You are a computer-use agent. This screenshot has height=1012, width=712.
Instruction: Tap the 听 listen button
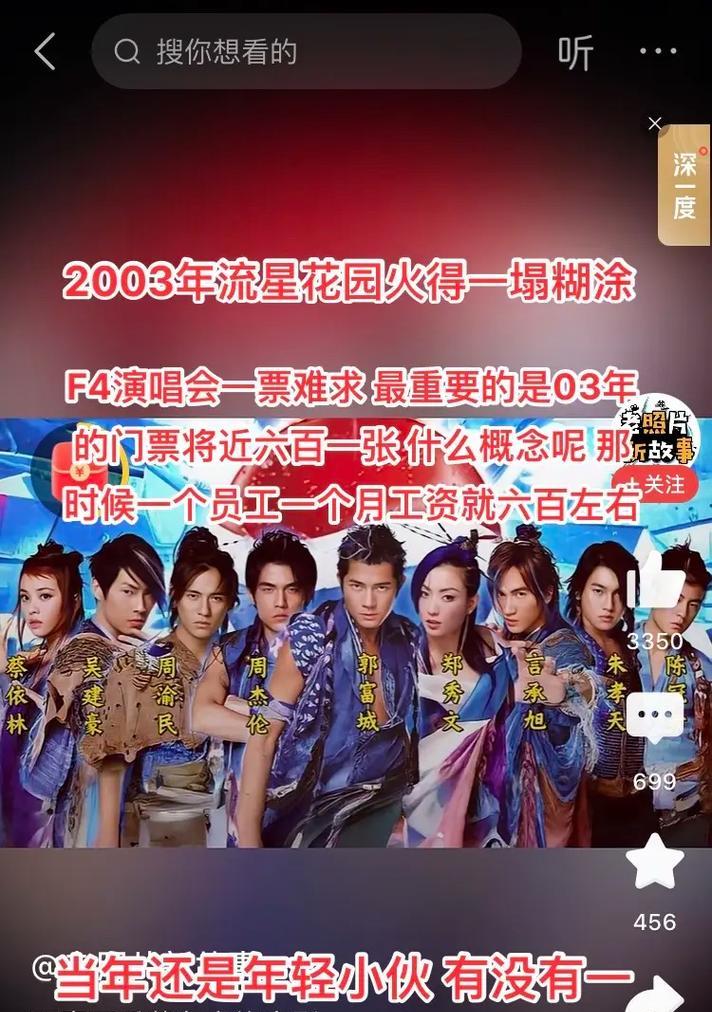[x=575, y=52]
